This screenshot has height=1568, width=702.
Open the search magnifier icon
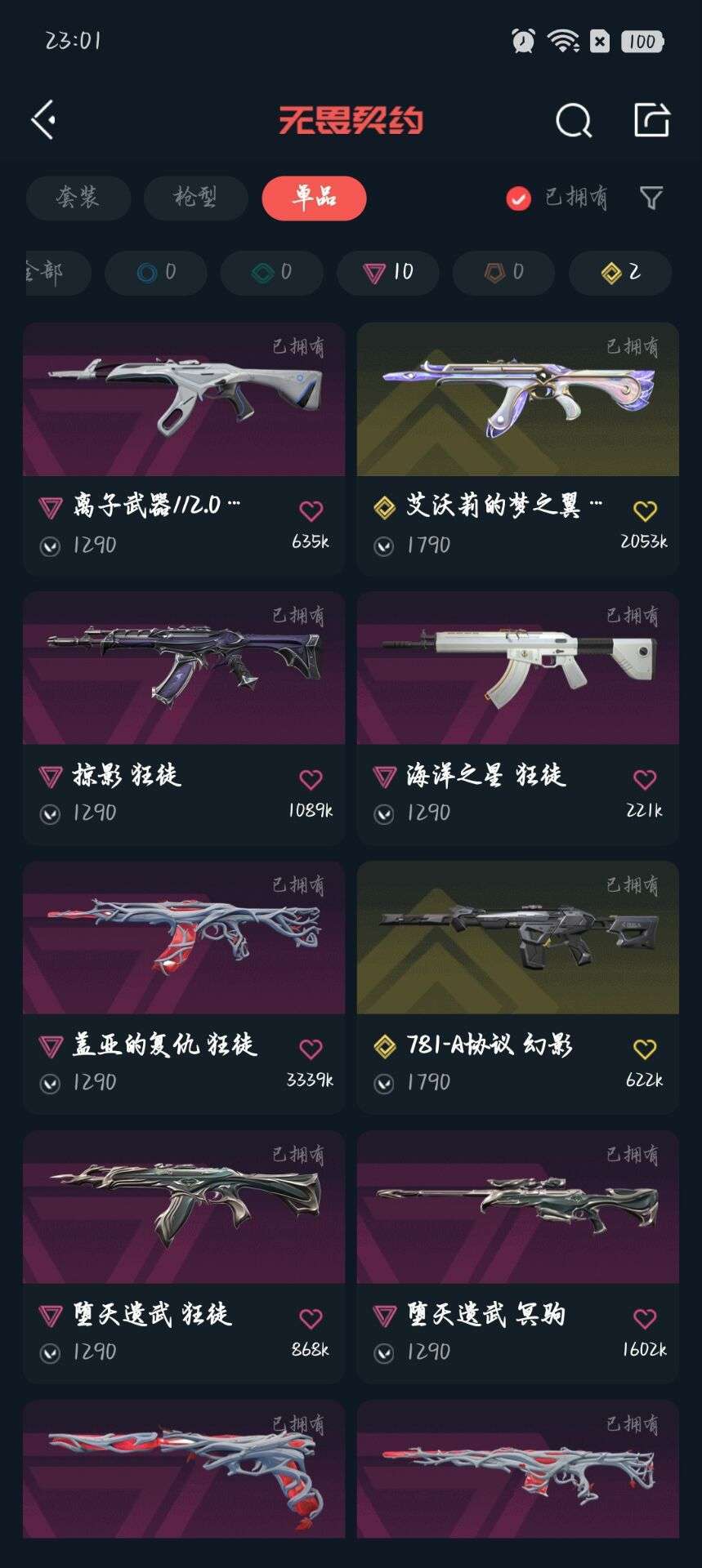pyautogui.click(x=574, y=120)
